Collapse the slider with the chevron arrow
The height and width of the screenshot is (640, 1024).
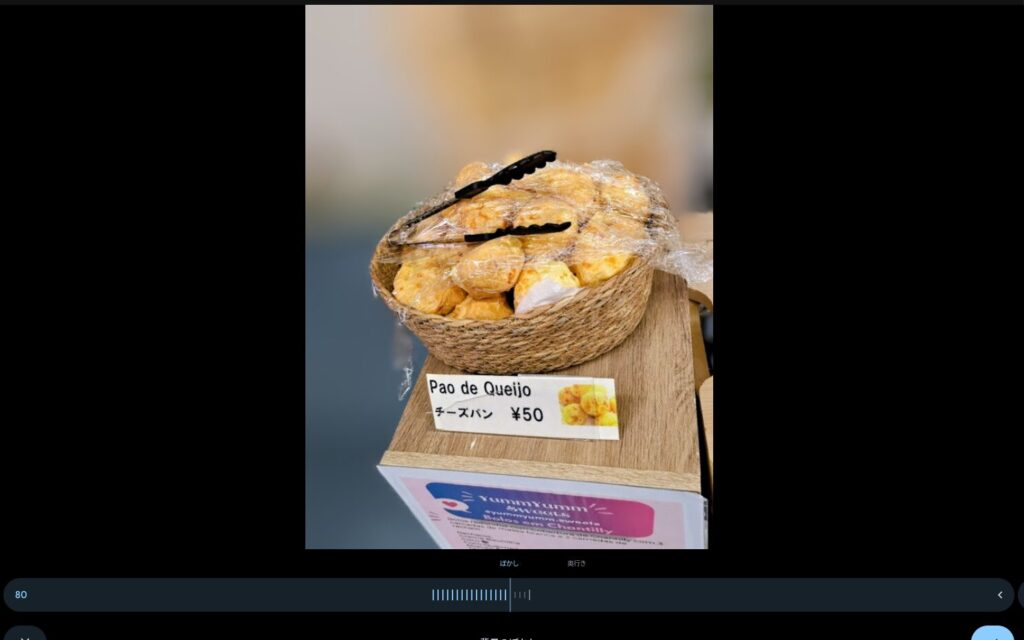(999, 595)
